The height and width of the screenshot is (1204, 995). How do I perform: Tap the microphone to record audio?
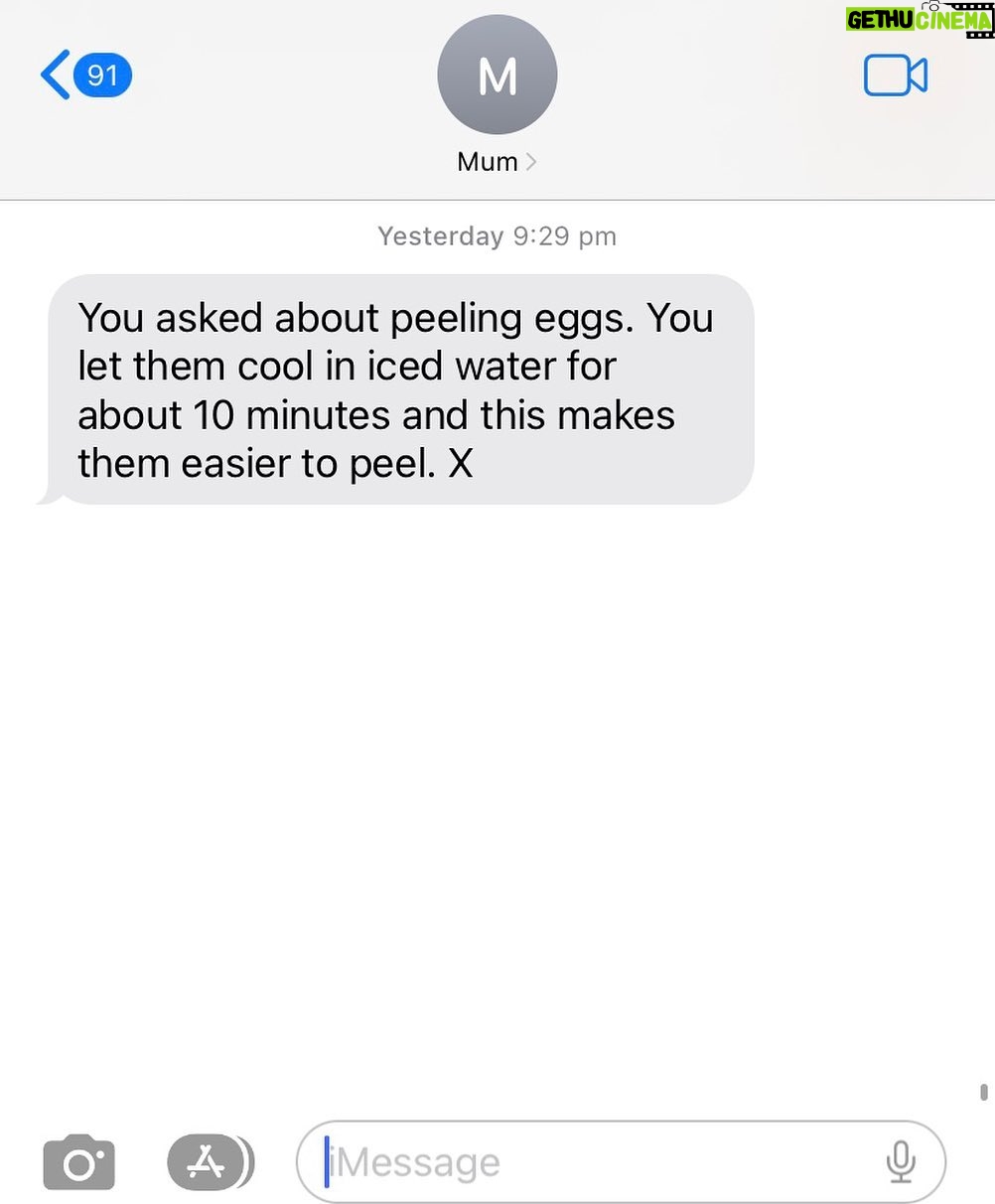pyautogui.click(x=901, y=1161)
